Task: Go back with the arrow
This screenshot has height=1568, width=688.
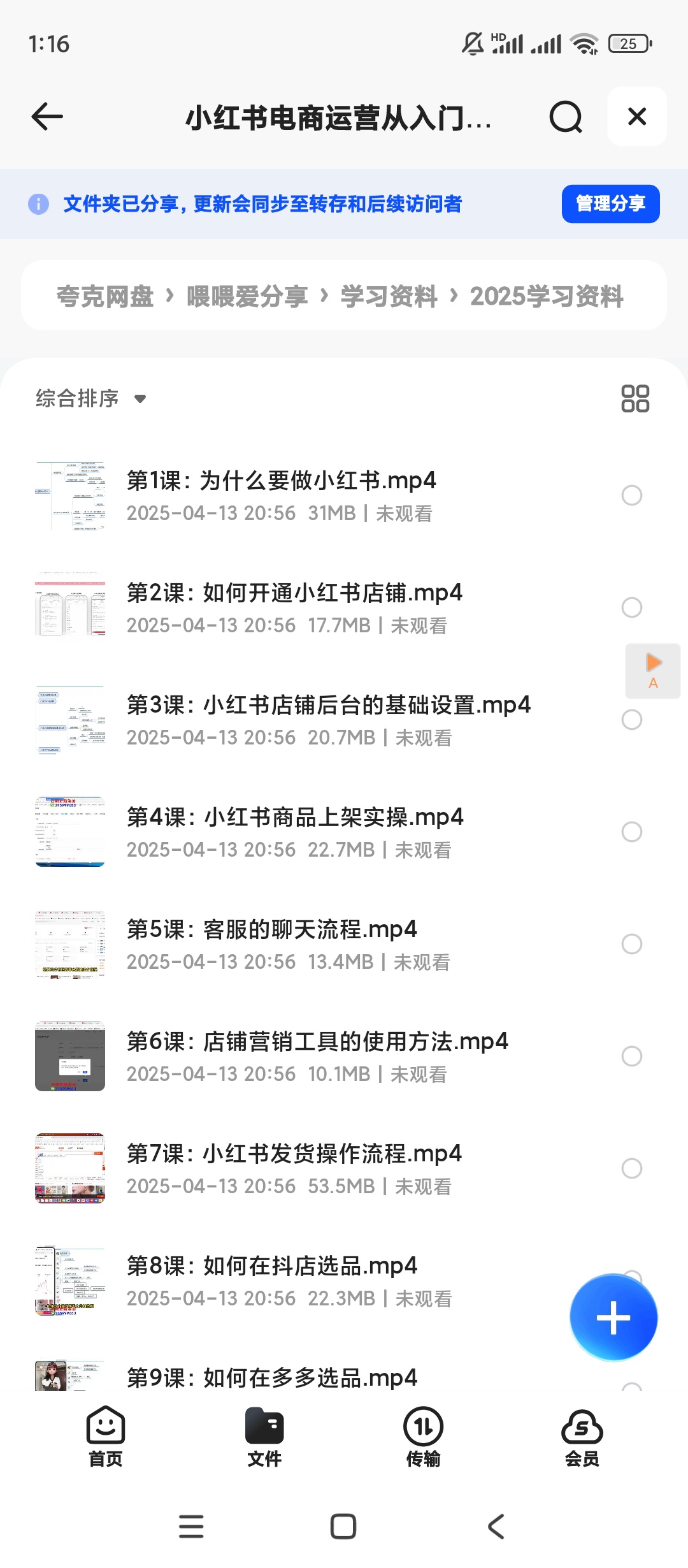Action: click(x=46, y=117)
